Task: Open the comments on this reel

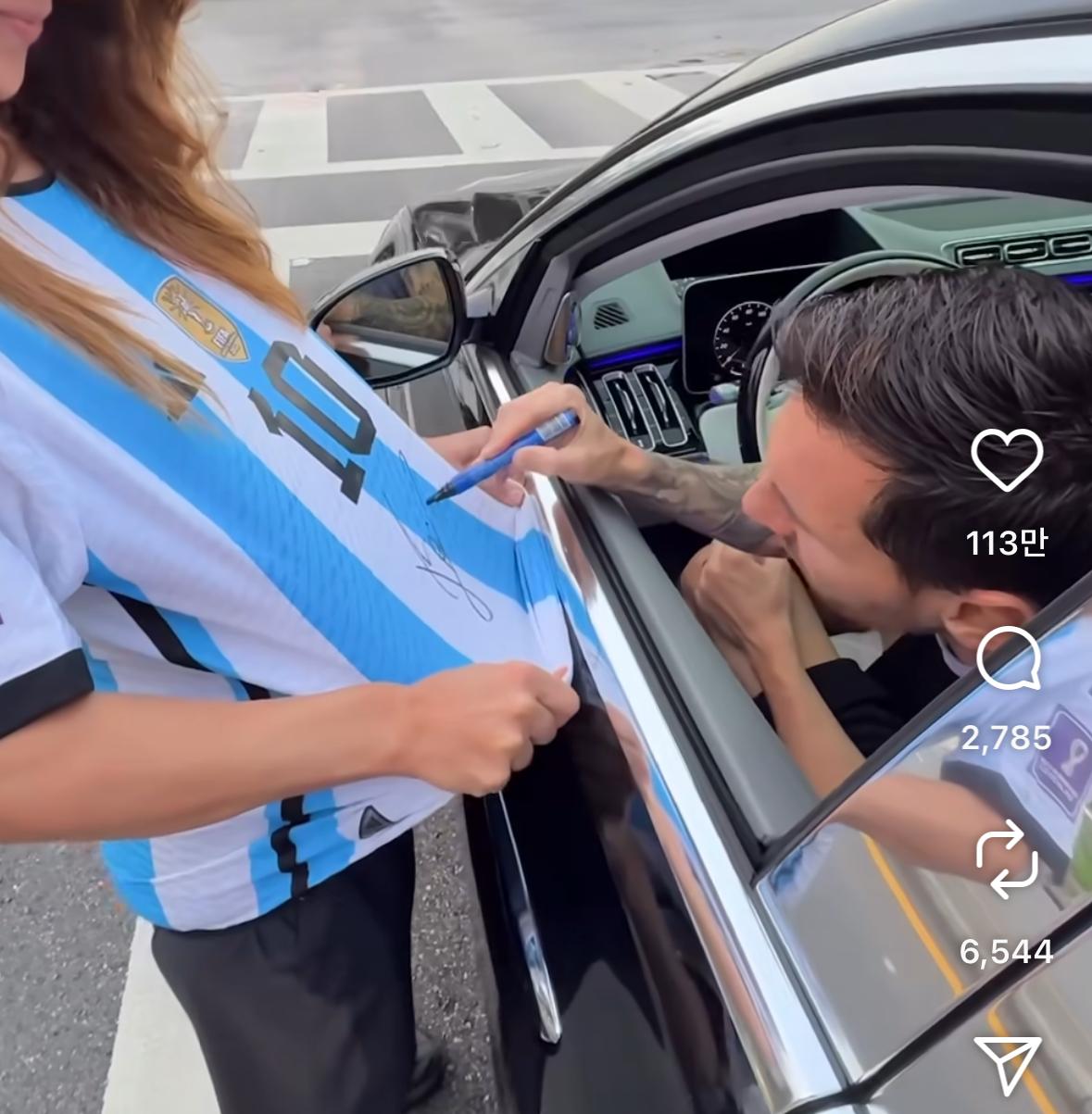Action: [x=1008, y=658]
